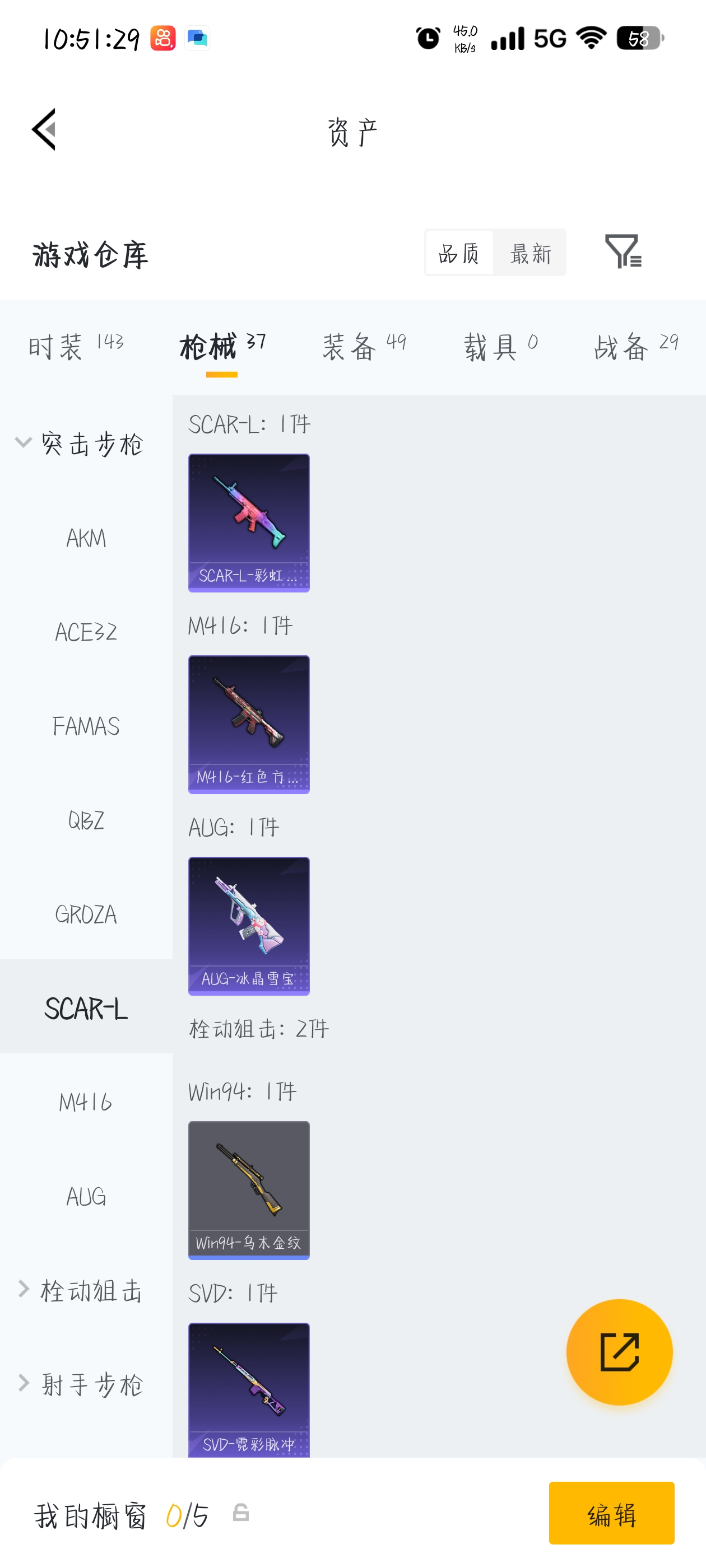706x1568 pixels.
Task: Select ACE32 in the side list
Action: click(86, 632)
